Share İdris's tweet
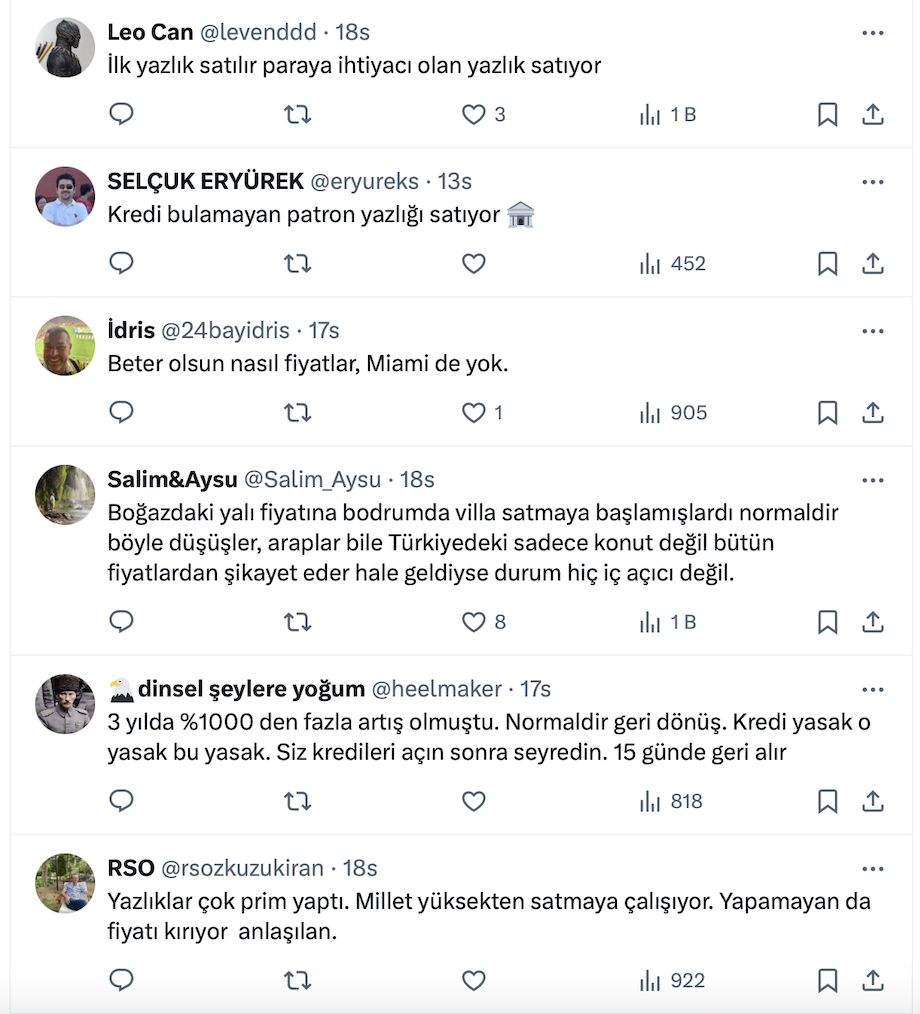 (873, 413)
